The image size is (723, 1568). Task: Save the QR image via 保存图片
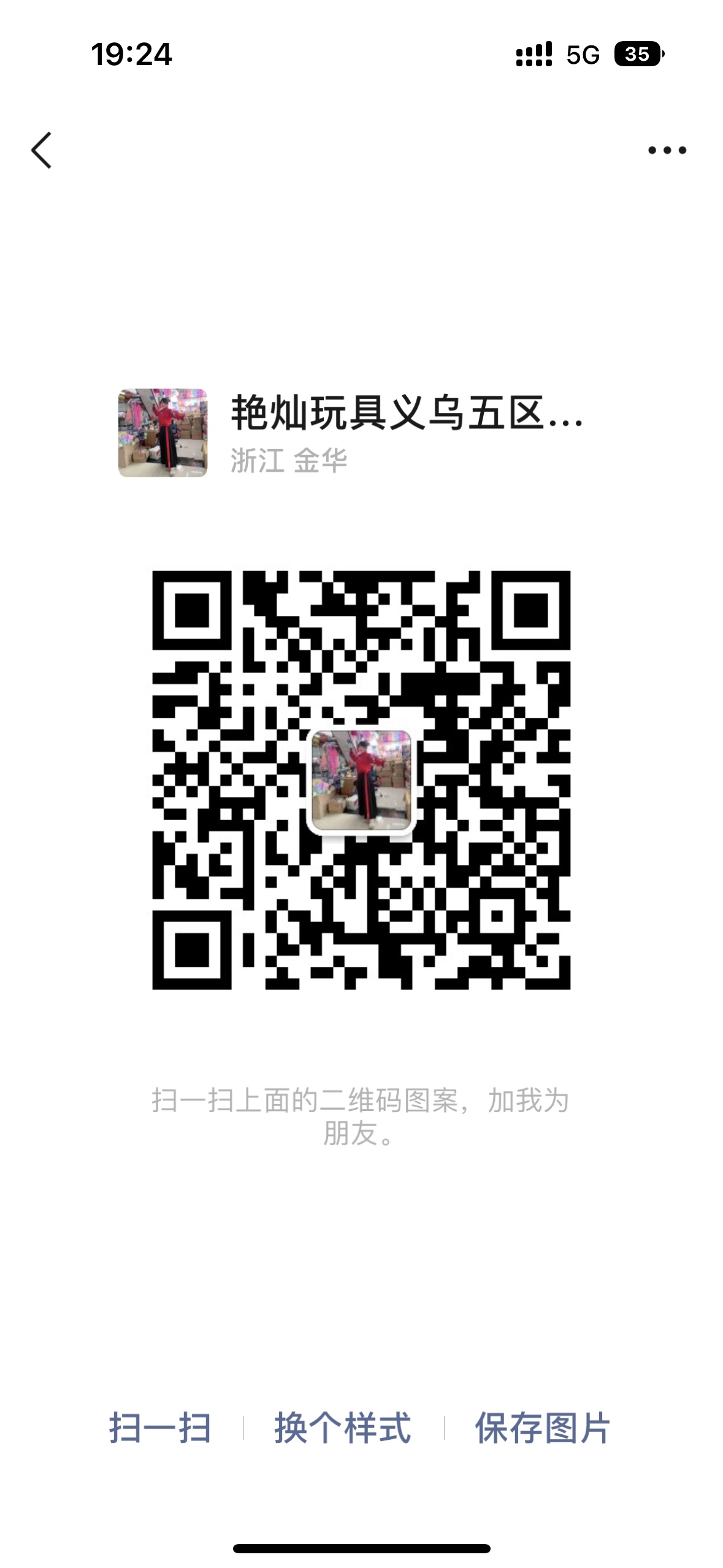coord(542,1428)
